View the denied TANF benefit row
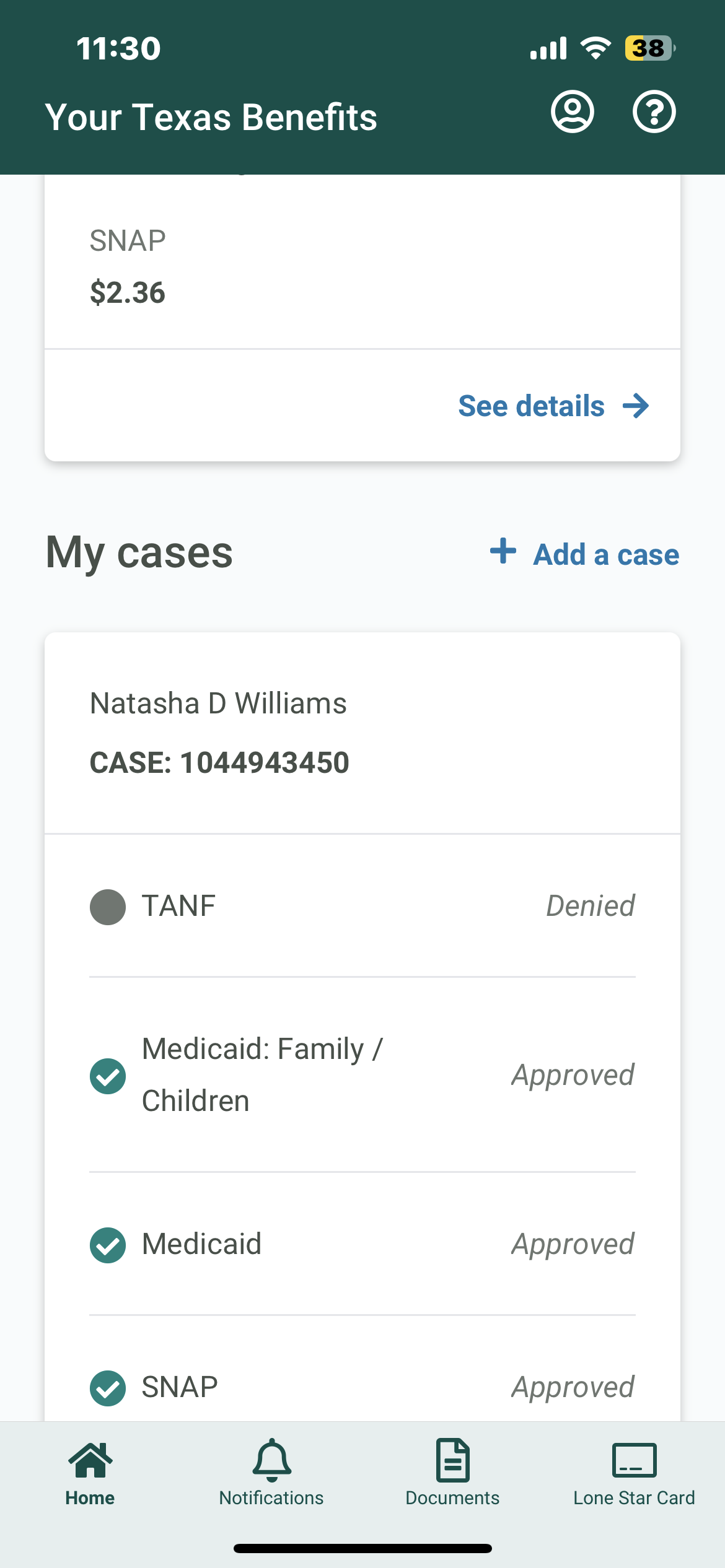 362,907
